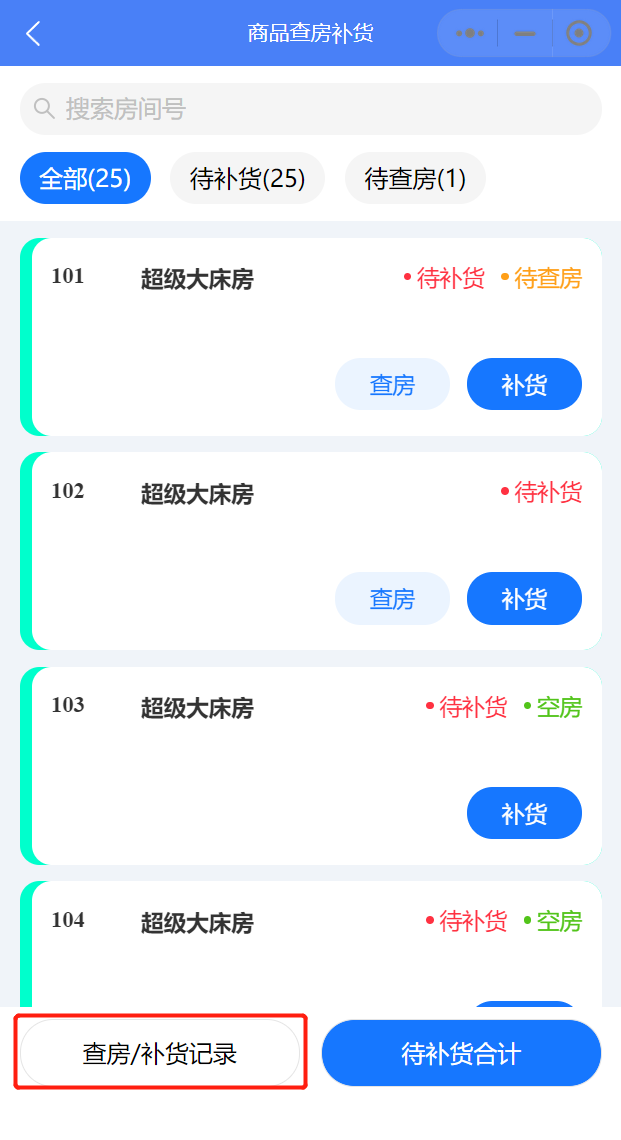Tap 查房 for room 101

coord(392,385)
